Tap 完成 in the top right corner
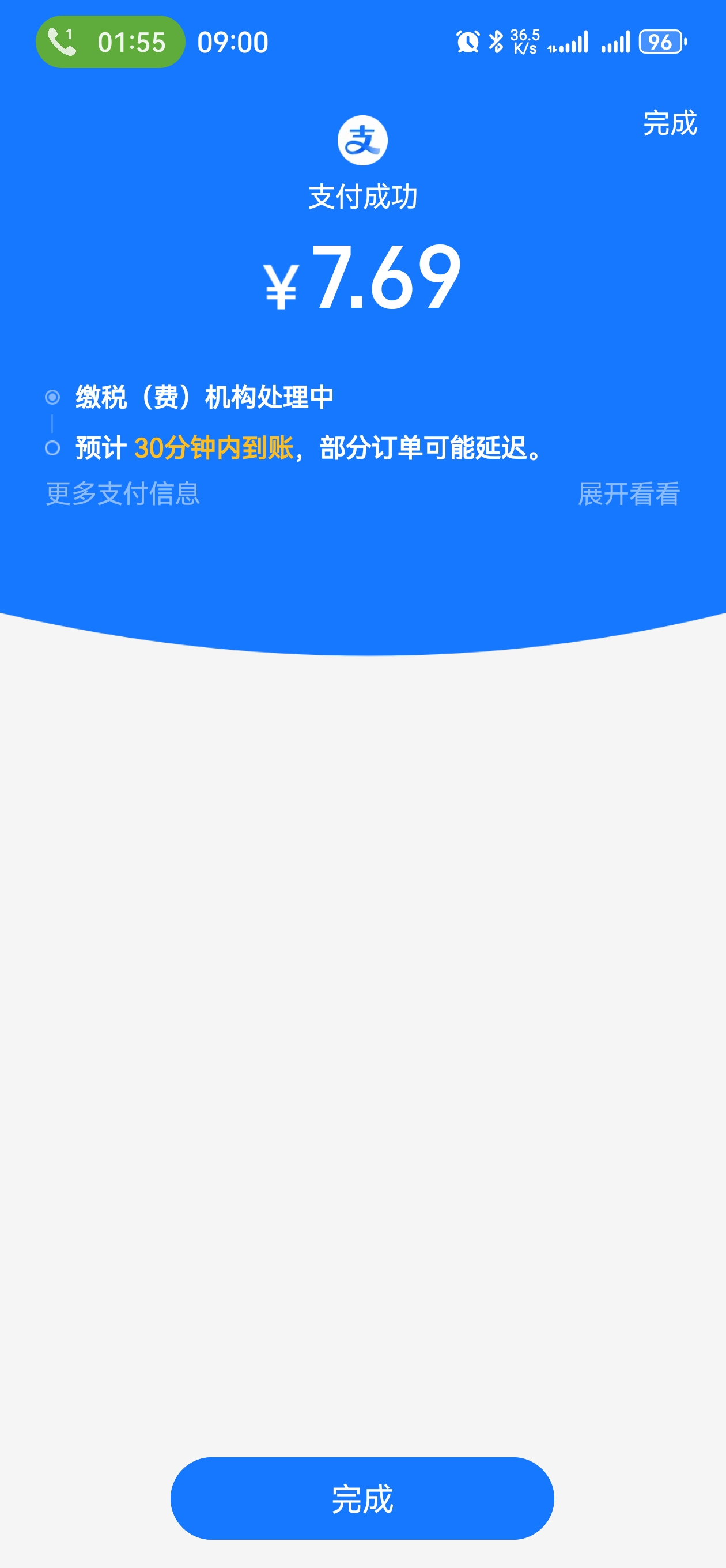This screenshot has height=1568, width=726. [x=670, y=123]
